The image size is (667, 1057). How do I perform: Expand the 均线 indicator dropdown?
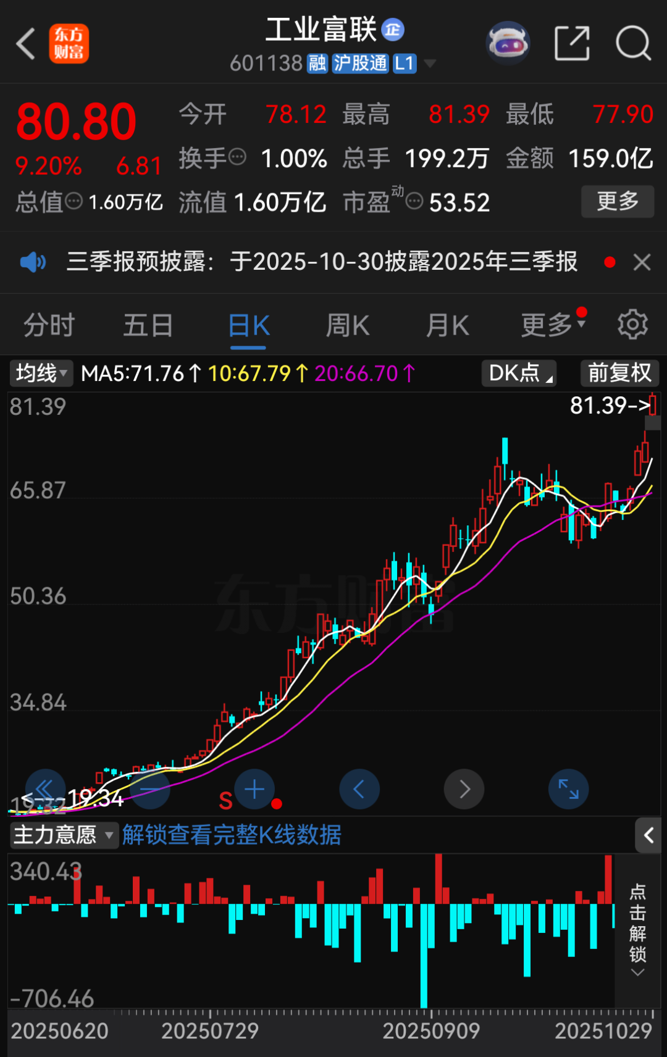(x=41, y=374)
